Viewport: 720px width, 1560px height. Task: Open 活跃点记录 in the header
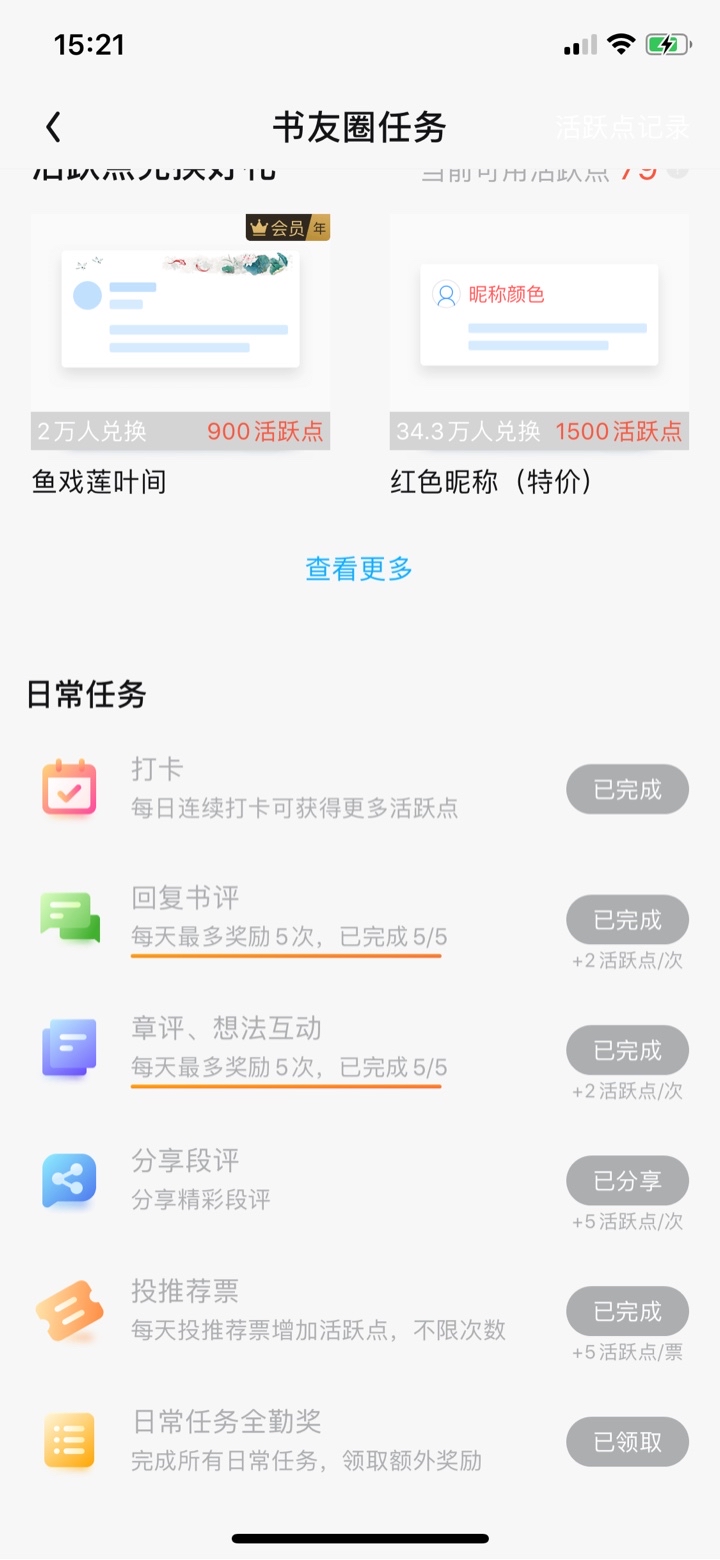click(x=622, y=127)
